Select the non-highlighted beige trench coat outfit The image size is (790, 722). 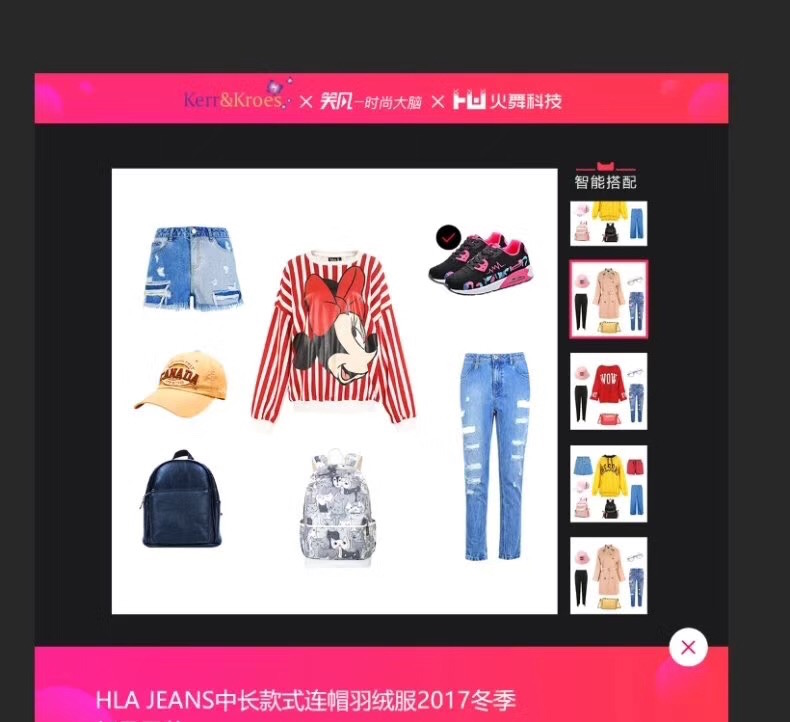[x=608, y=575]
